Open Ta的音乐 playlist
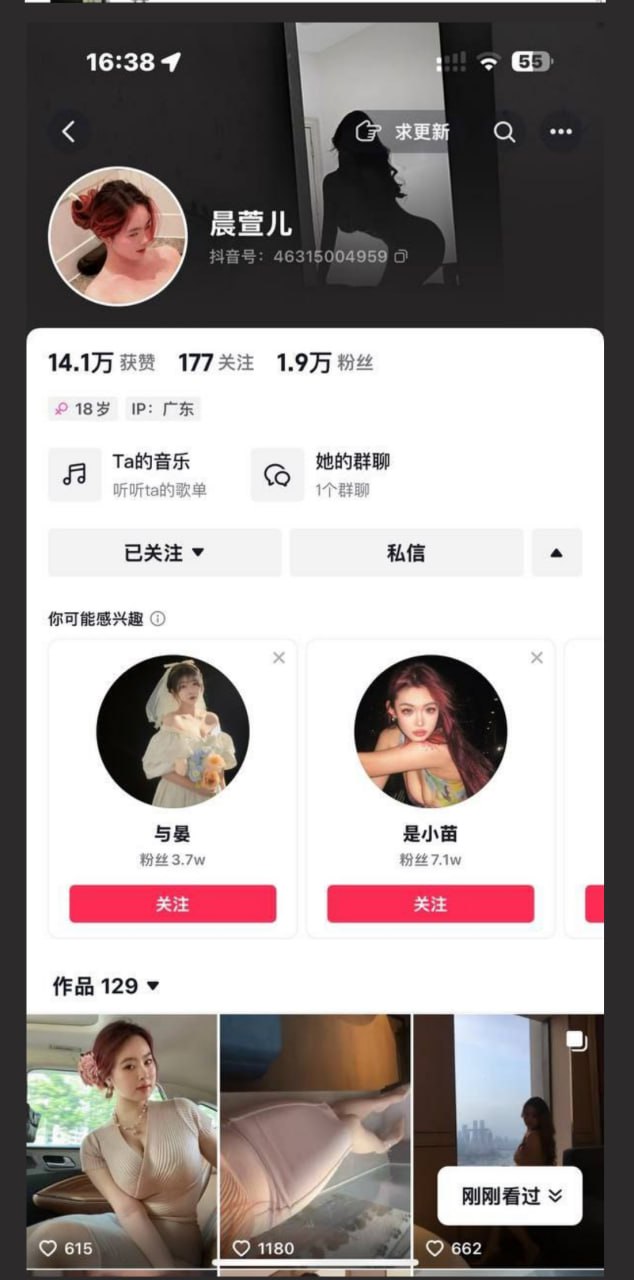This screenshot has height=1280, width=634. coord(130,474)
